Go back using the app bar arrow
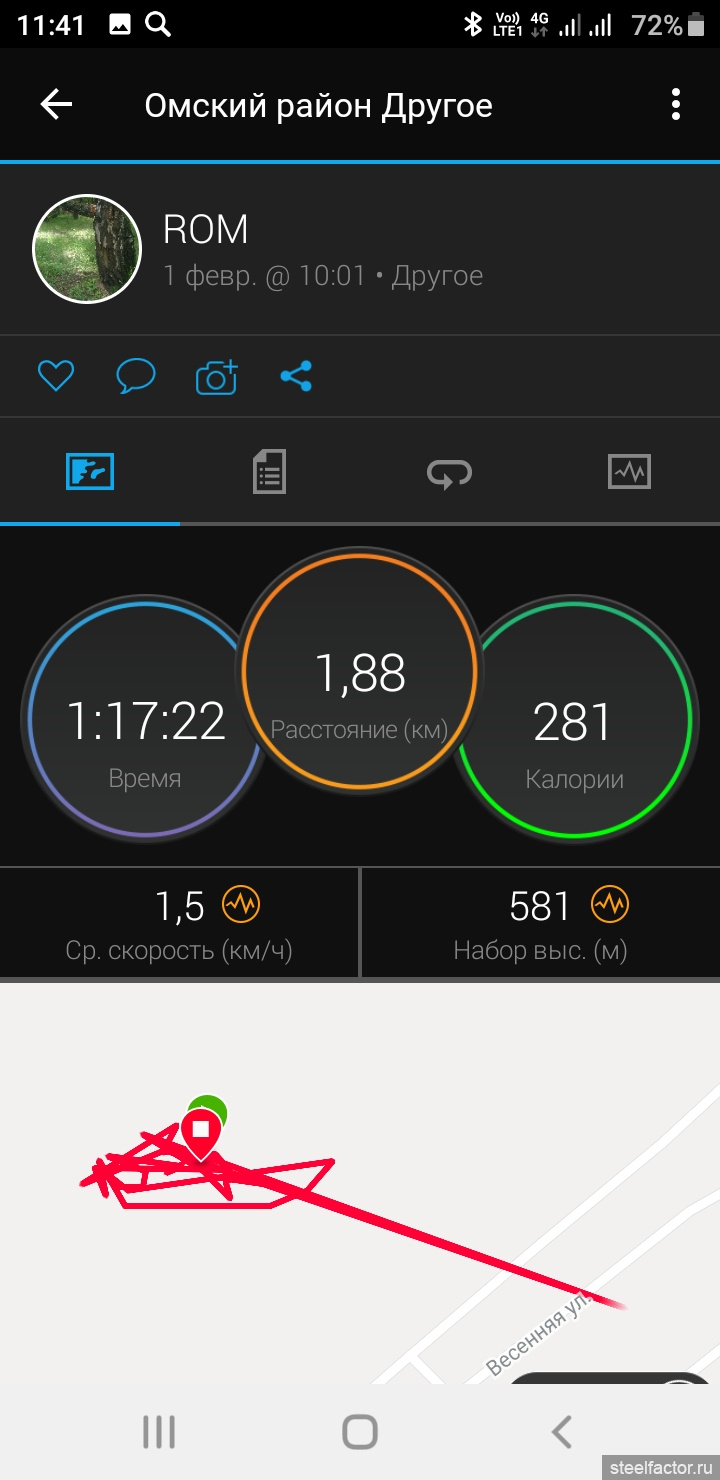 coord(56,105)
